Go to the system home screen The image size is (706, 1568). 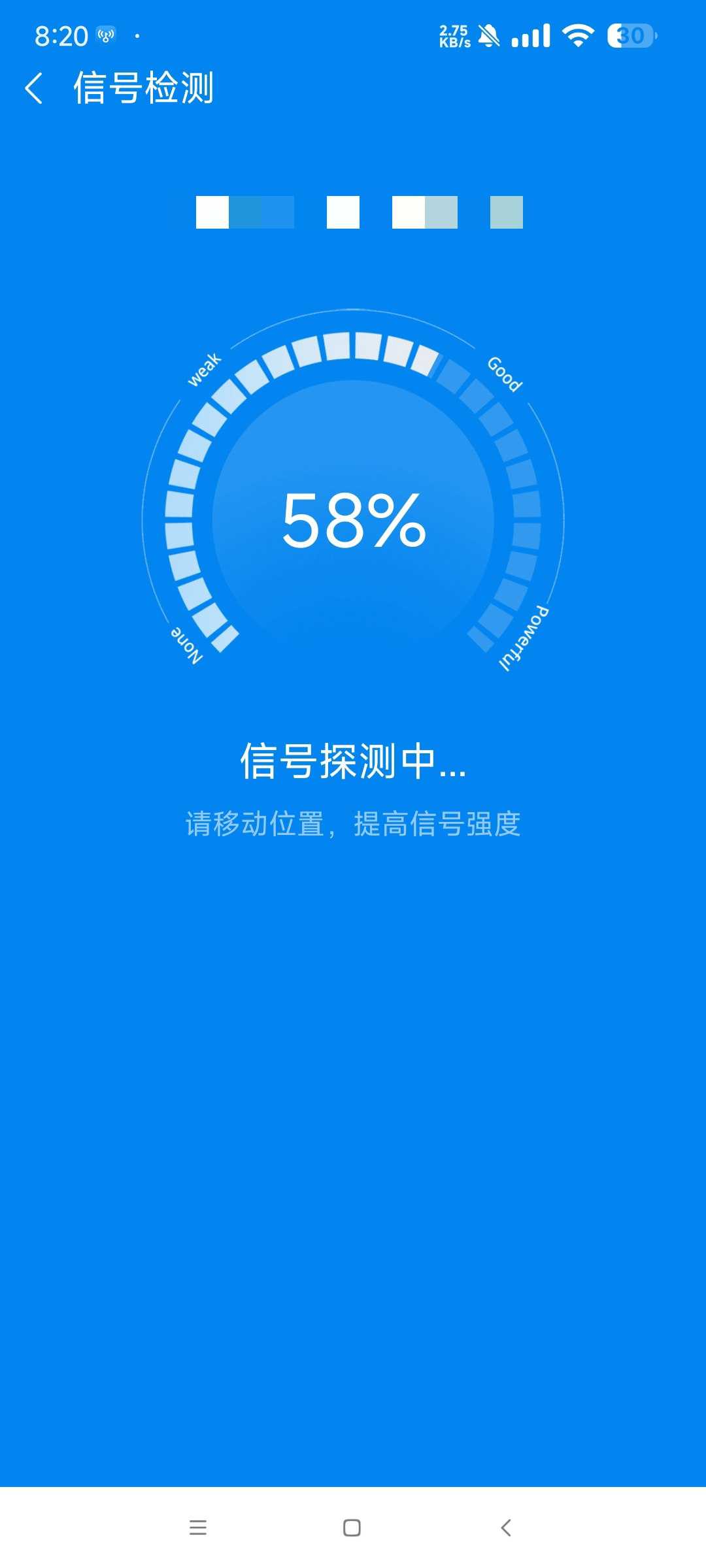[x=352, y=1527]
